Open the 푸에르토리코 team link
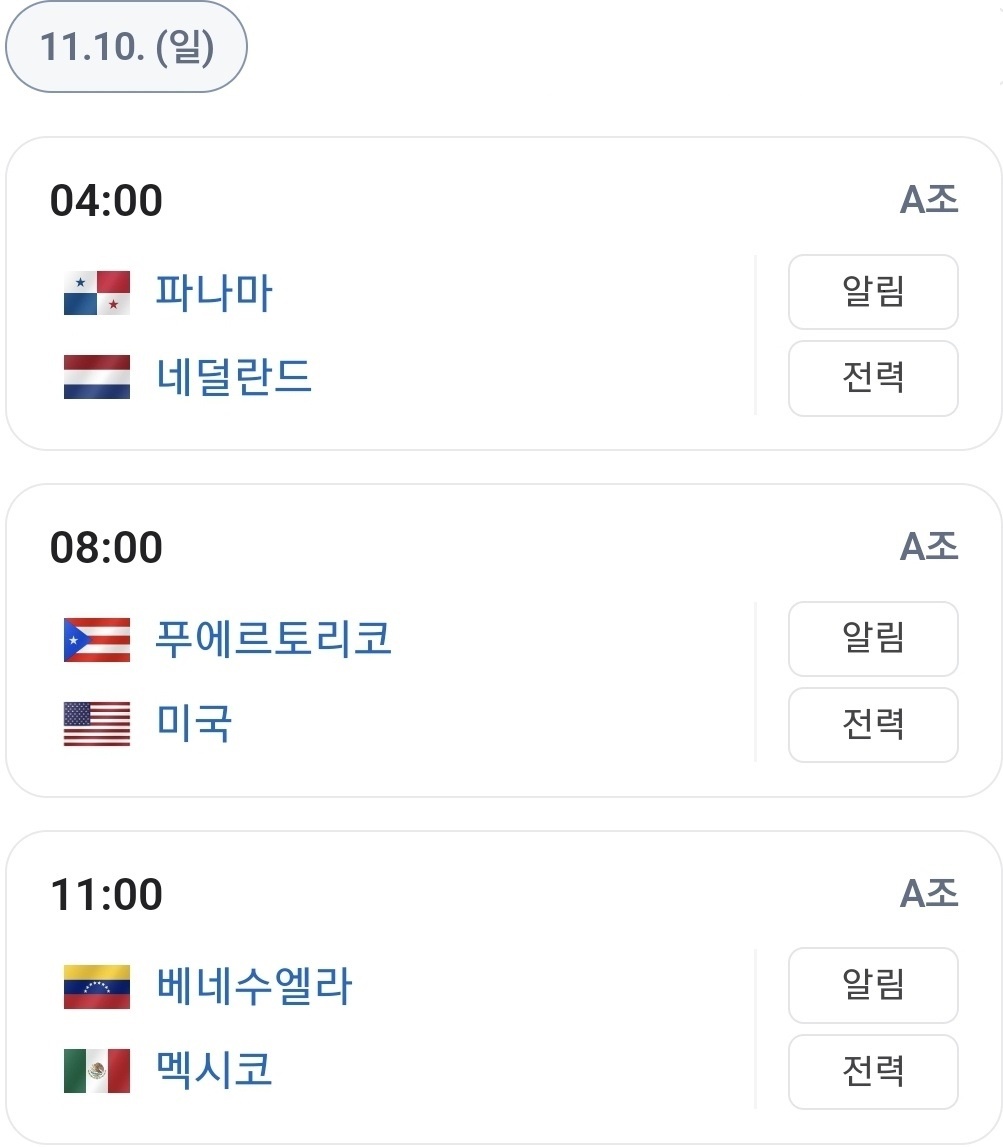 [273, 638]
